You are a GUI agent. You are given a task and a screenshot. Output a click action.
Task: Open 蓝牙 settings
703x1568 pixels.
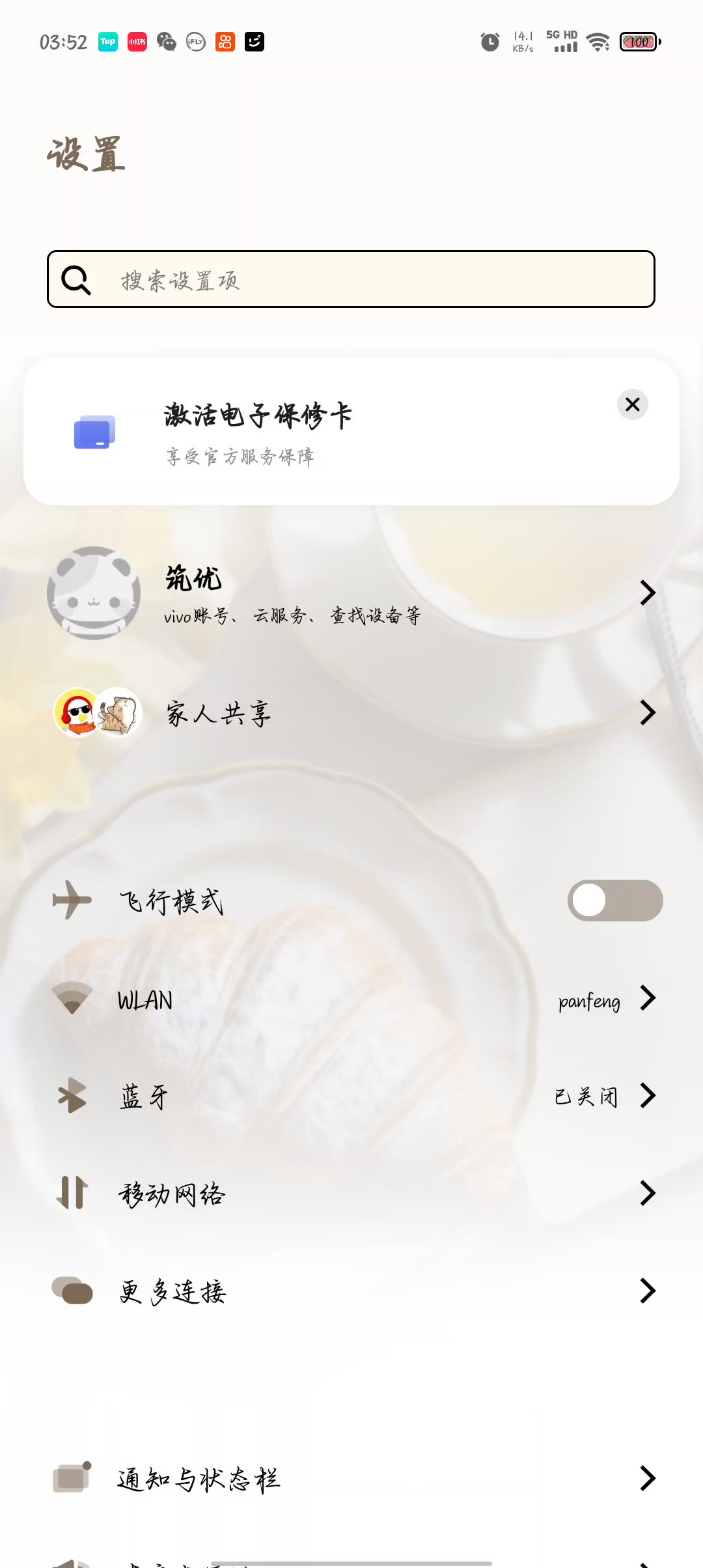point(351,1096)
